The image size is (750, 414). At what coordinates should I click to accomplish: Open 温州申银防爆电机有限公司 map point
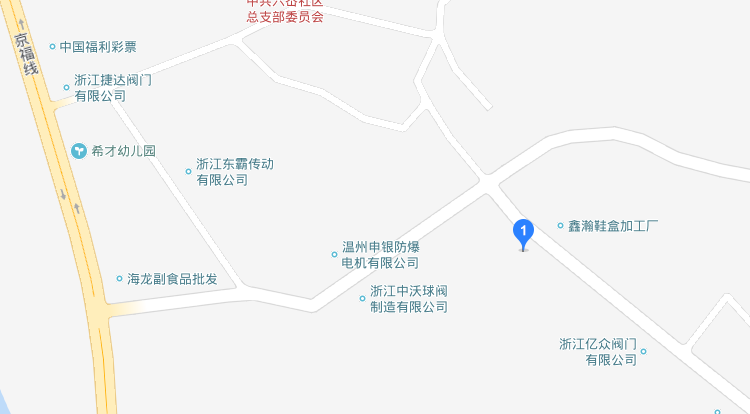380,254
